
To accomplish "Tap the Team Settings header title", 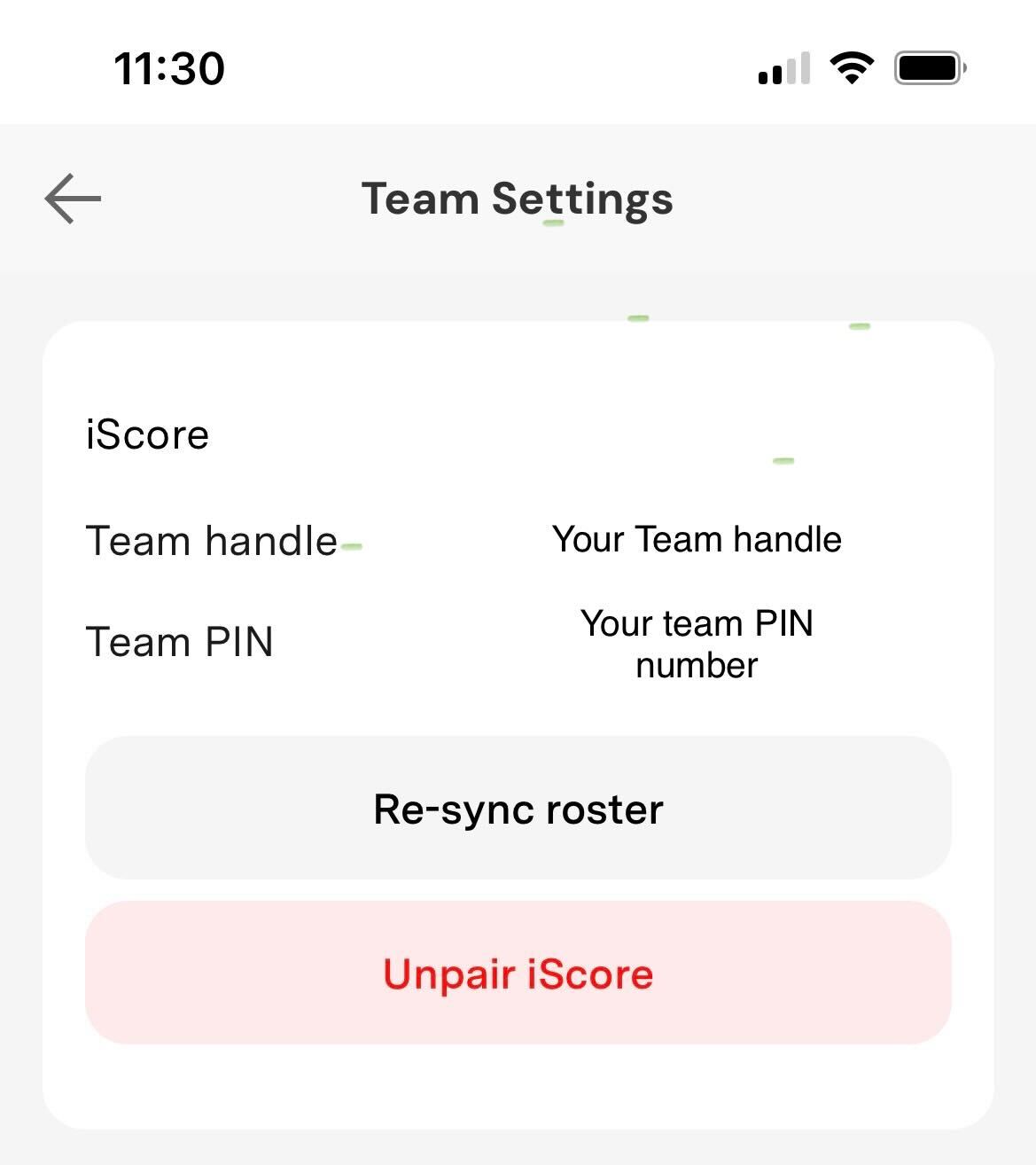I will click(x=517, y=199).
